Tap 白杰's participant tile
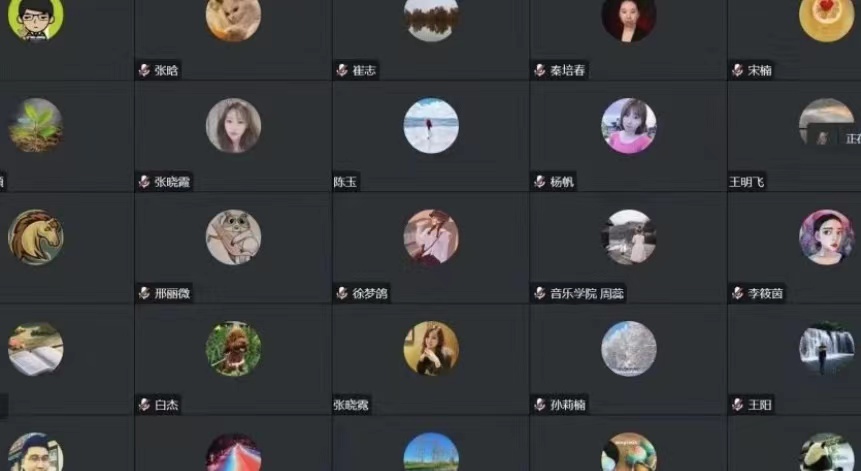The height and width of the screenshot is (471, 861). [233, 358]
